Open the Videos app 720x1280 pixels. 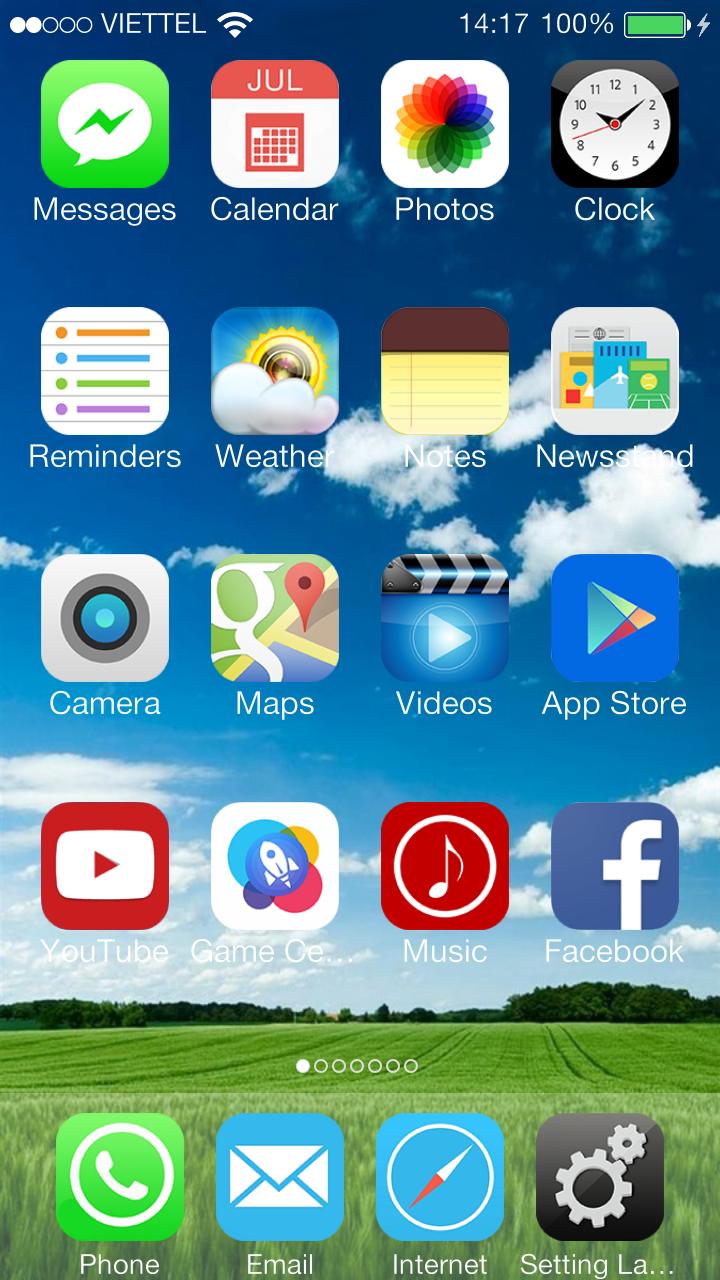coord(445,617)
